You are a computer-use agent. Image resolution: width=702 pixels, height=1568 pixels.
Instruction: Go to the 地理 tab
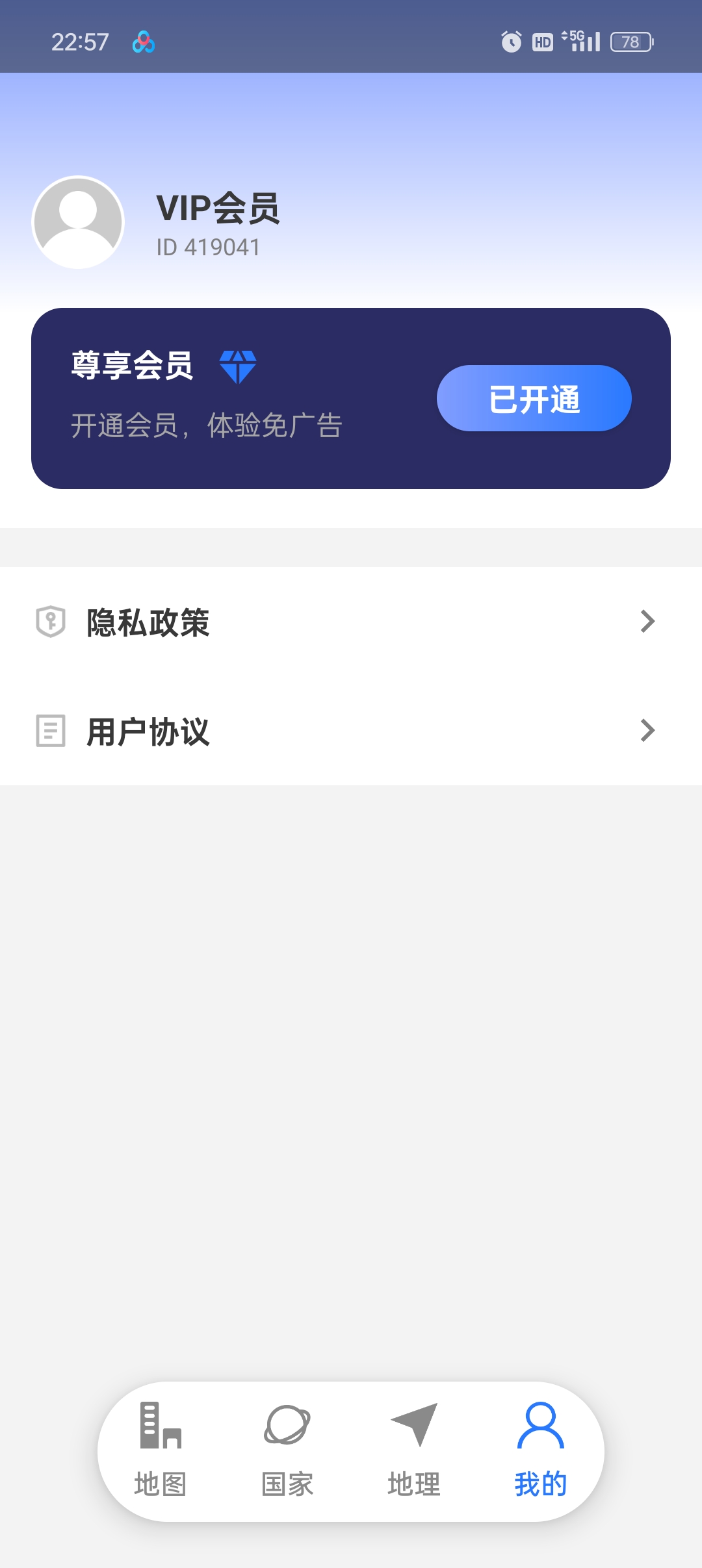tap(414, 1450)
